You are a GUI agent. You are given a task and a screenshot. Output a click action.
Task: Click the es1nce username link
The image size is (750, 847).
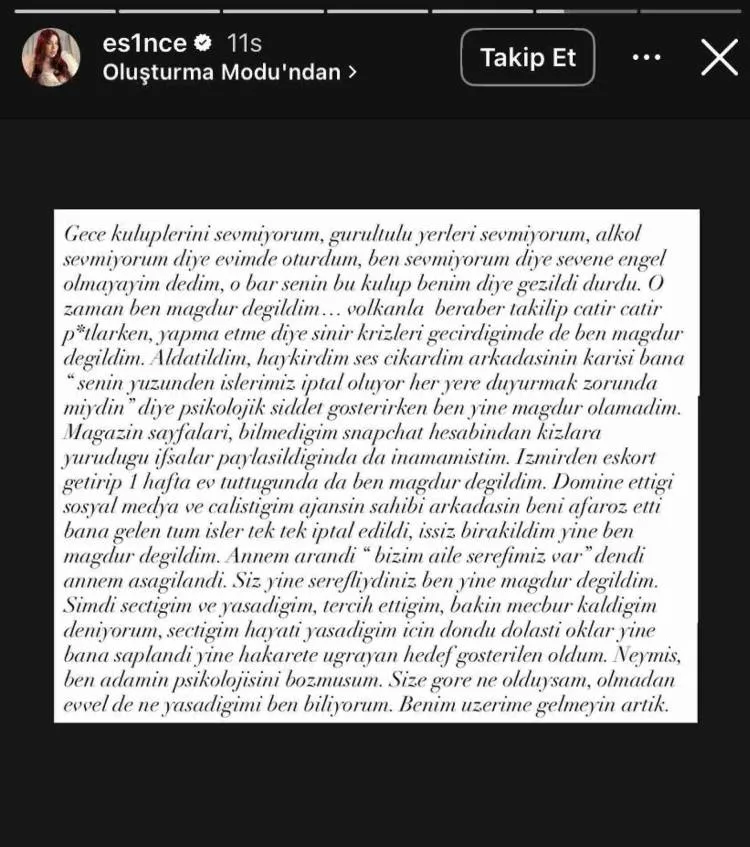(x=148, y=43)
